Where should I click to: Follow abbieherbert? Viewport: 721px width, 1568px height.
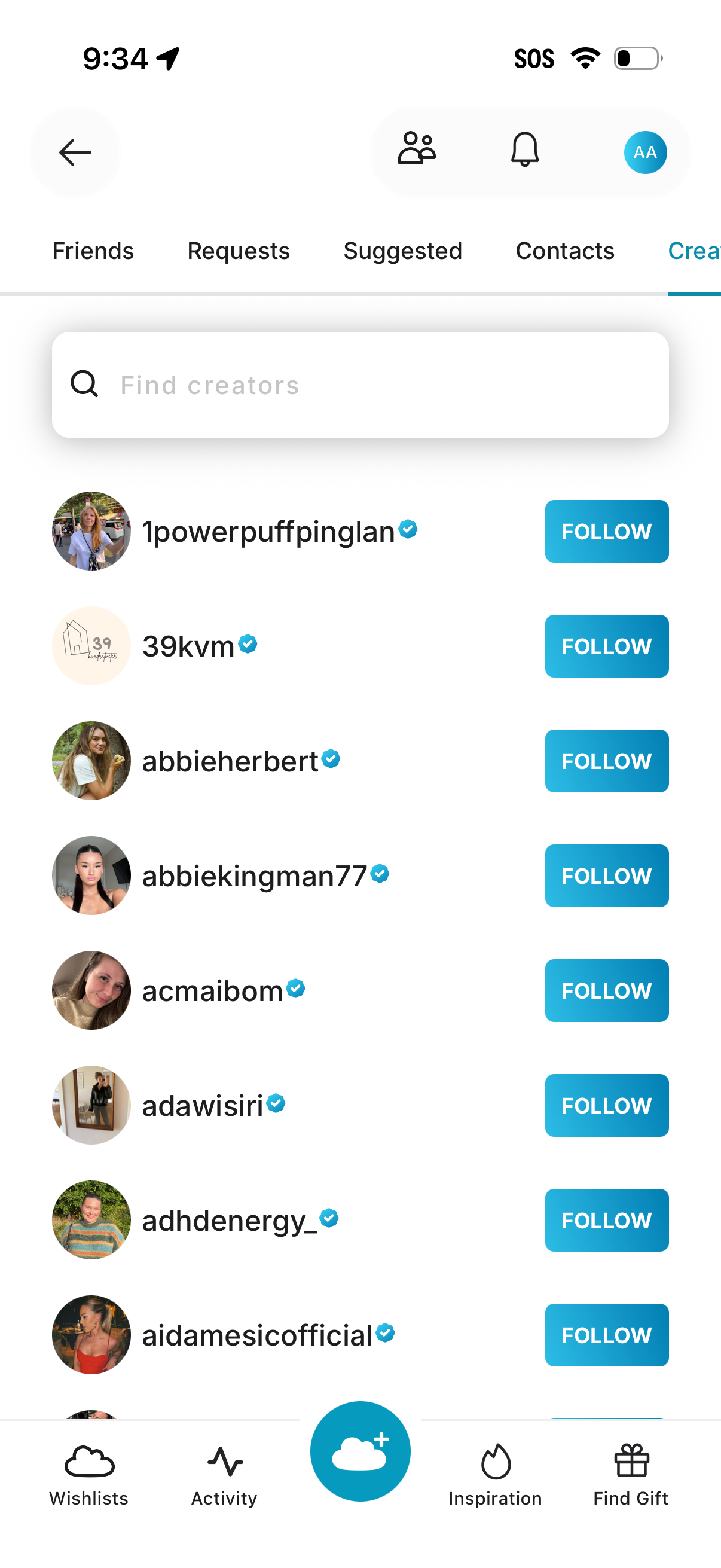coord(606,761)
